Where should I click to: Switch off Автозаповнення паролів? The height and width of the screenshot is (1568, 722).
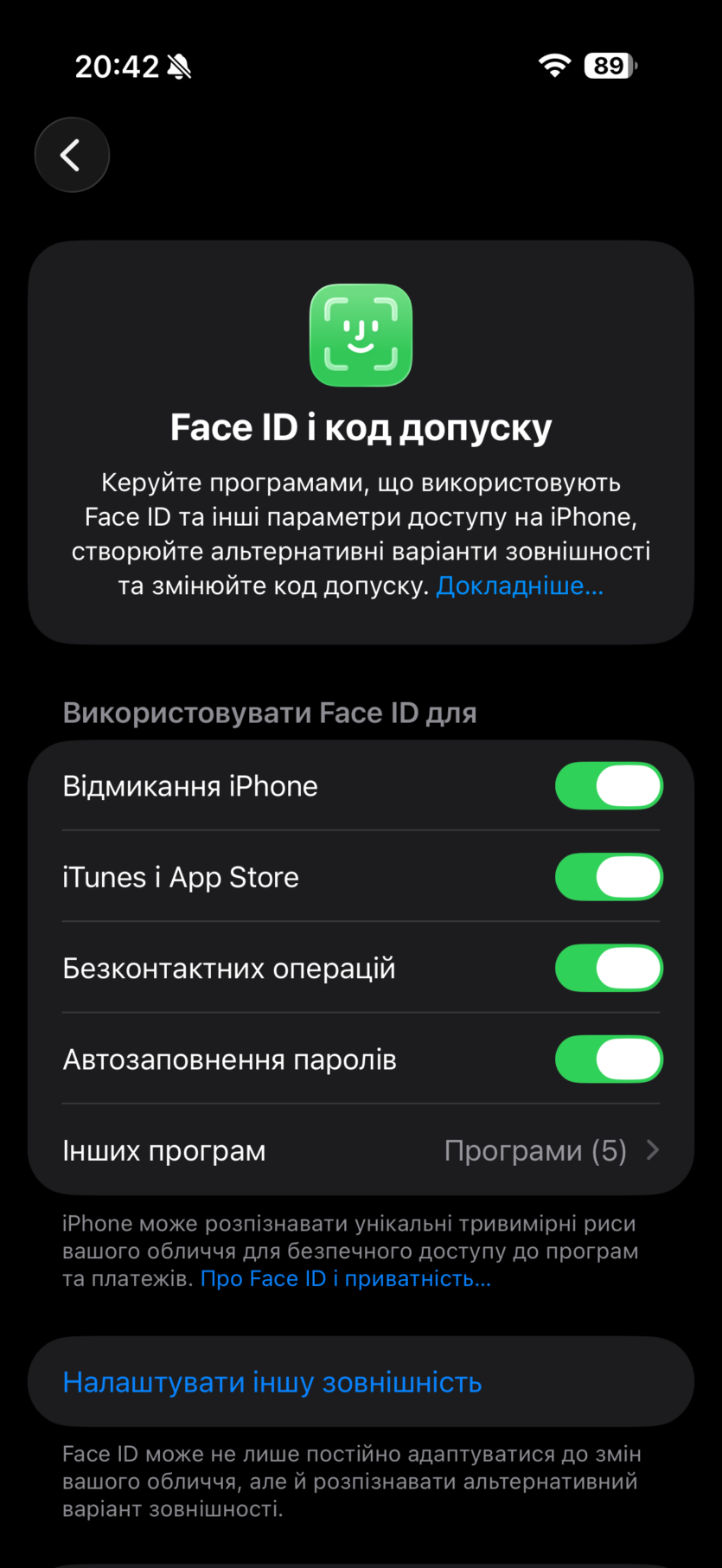coord(608,1059)
